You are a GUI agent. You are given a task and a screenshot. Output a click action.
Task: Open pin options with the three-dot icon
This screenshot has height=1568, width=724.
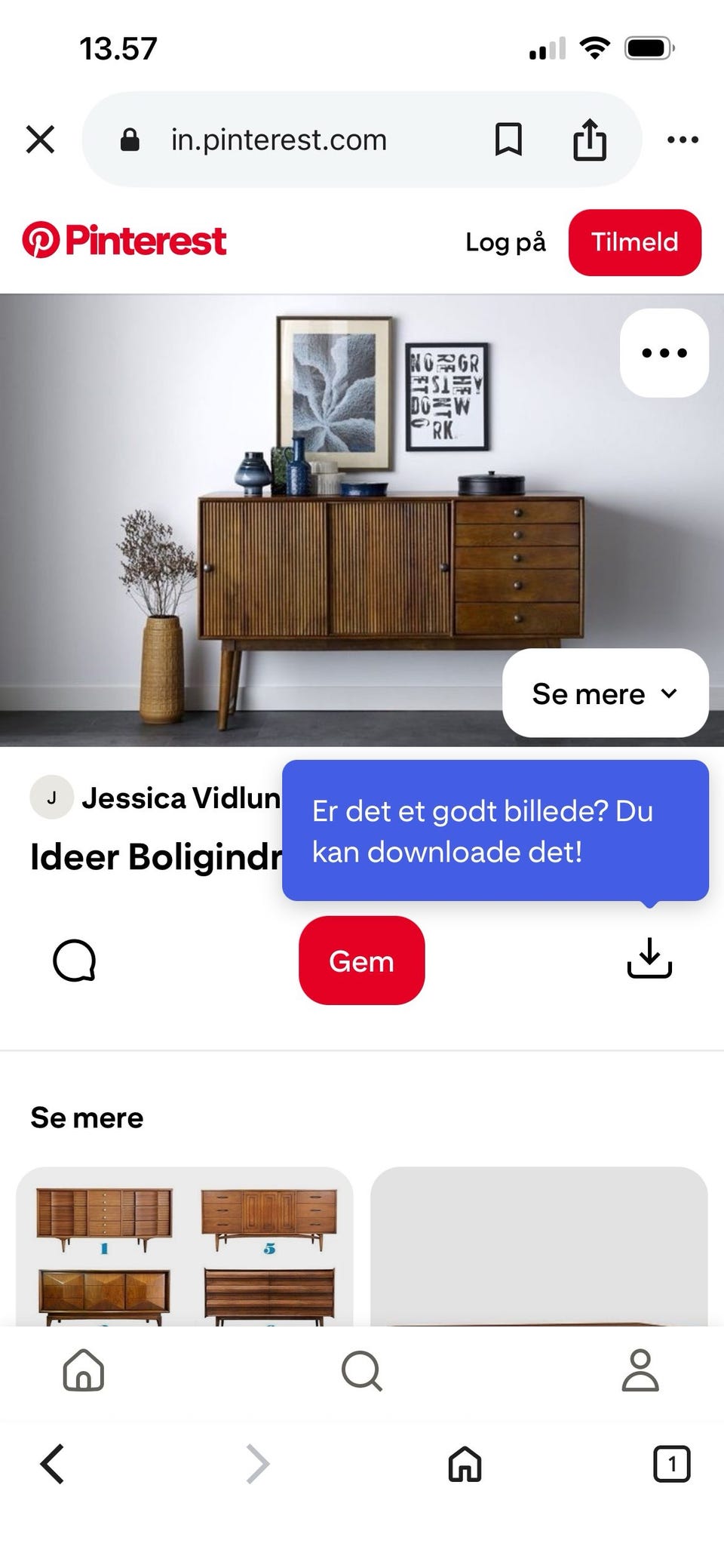(663, 352)
